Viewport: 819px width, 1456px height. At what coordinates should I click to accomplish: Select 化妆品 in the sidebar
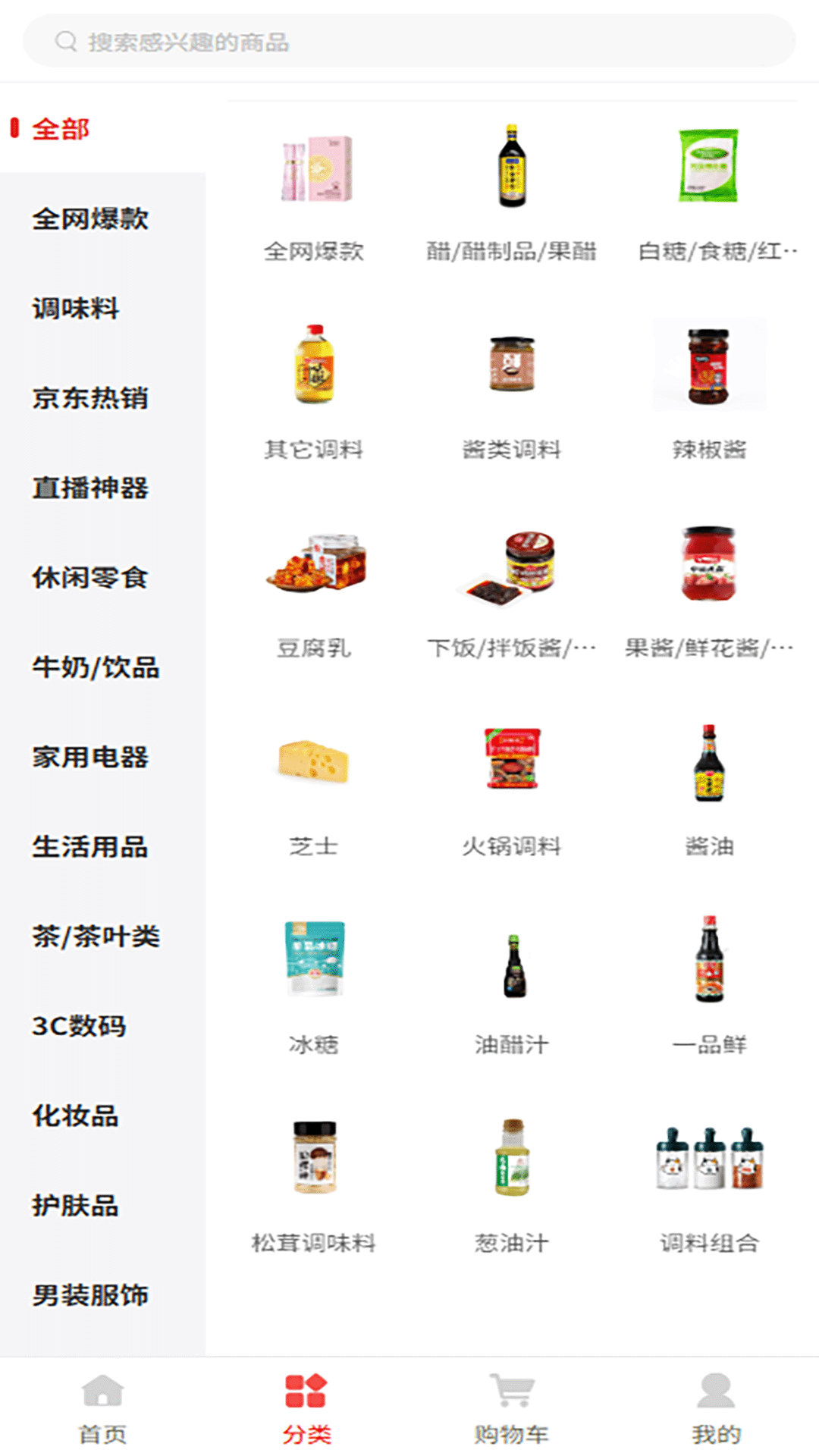tap(76, 1116)
